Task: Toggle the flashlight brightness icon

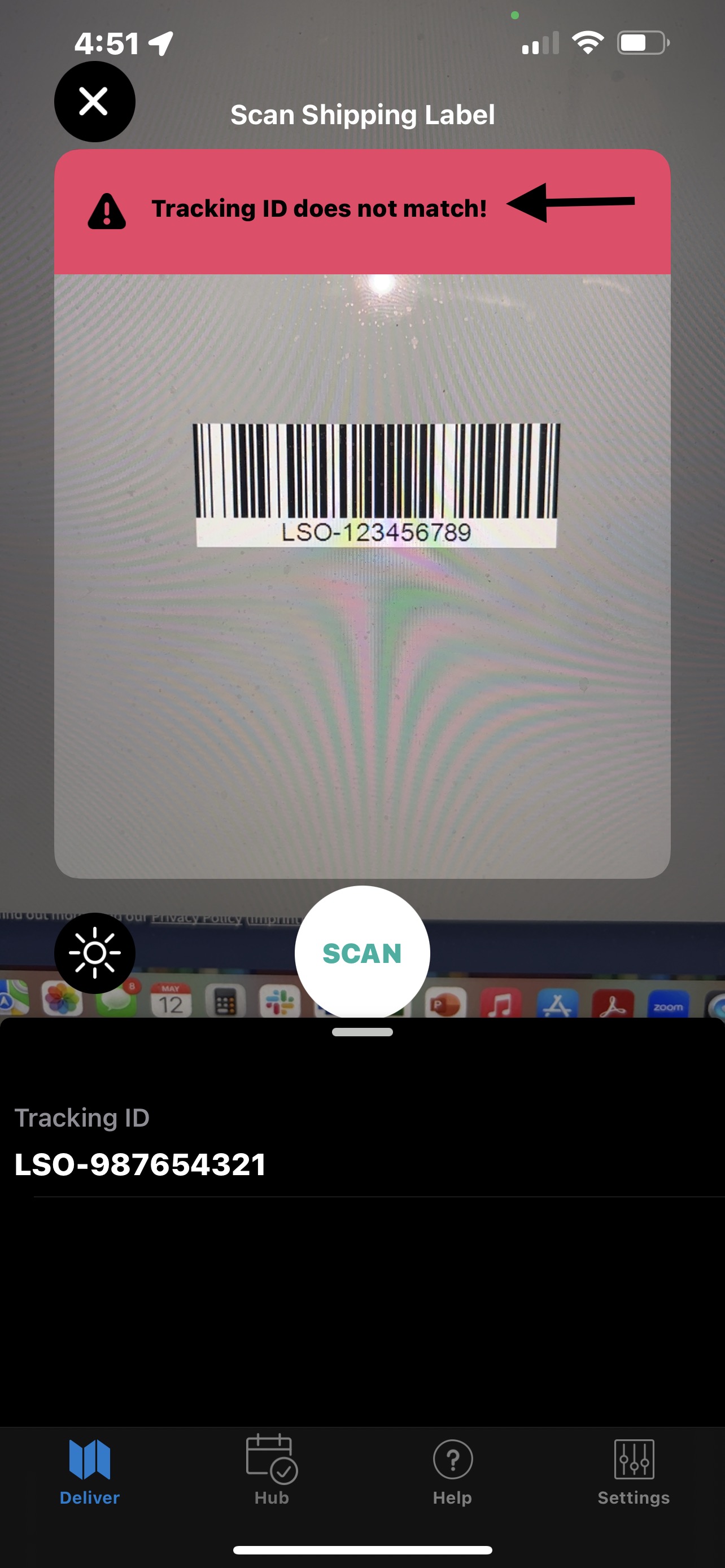Action: tap(94, 953)
